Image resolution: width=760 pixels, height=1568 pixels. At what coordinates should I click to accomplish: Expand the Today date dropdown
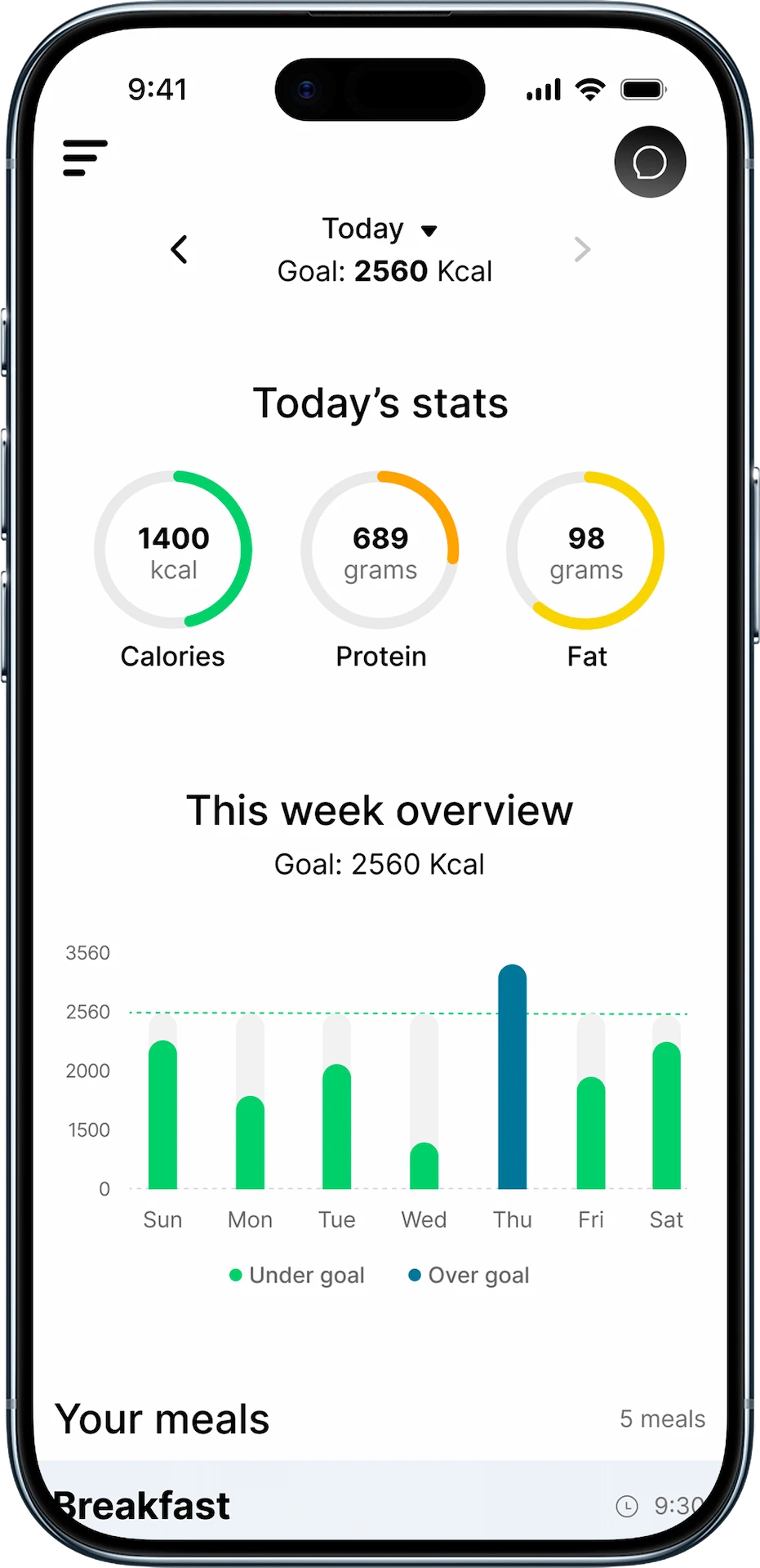[380, 229]
